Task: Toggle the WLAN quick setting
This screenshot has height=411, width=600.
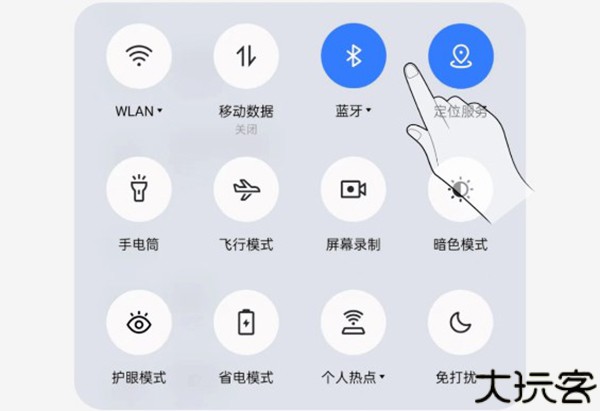Action: 138,57
